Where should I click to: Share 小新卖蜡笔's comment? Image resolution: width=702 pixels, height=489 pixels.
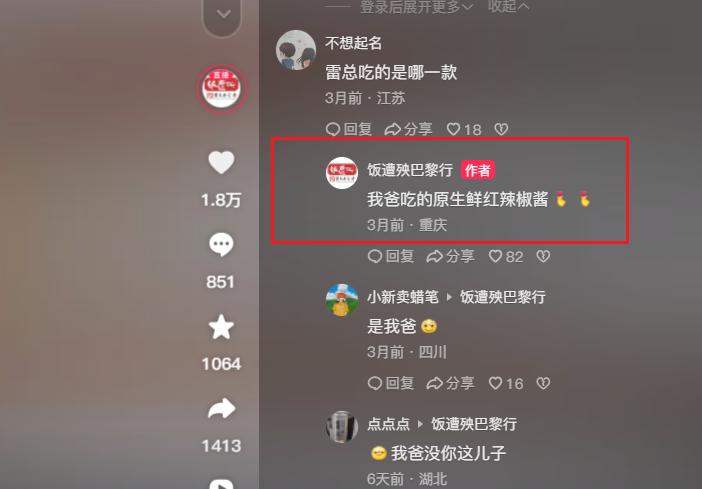coord(450,383)
